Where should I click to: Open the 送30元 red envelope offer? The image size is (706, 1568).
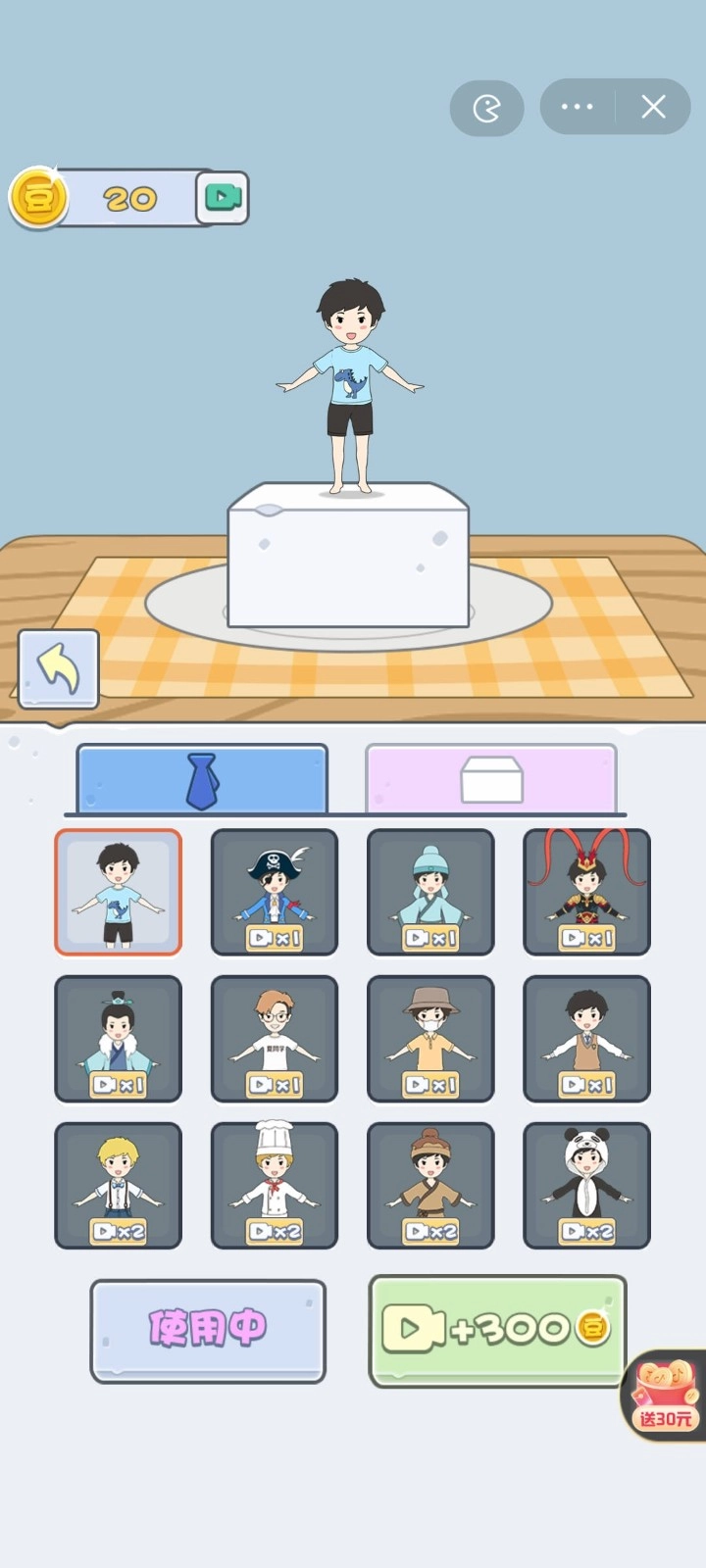coord(665,1396)
